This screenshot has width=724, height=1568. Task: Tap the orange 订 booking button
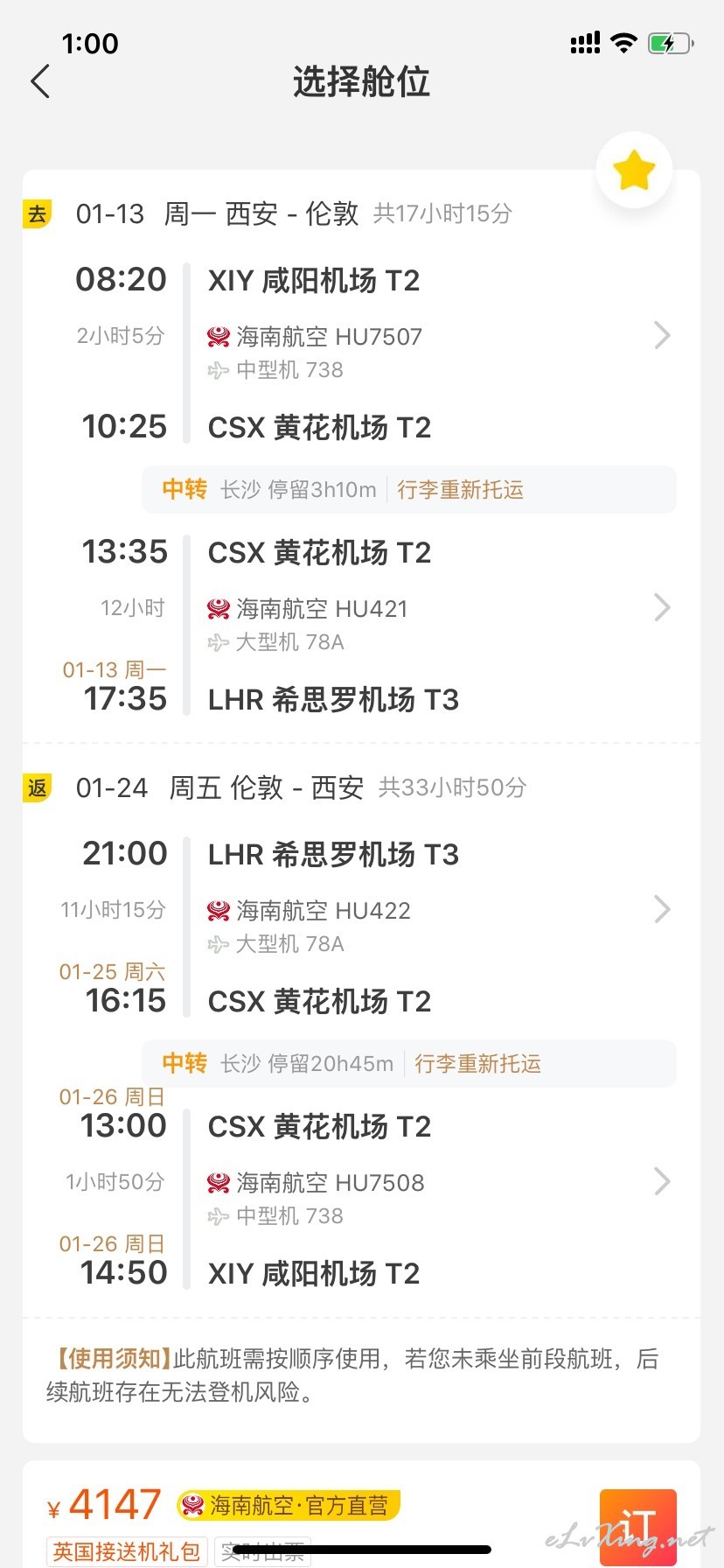pyautogui.click(x=637, y=1526)
